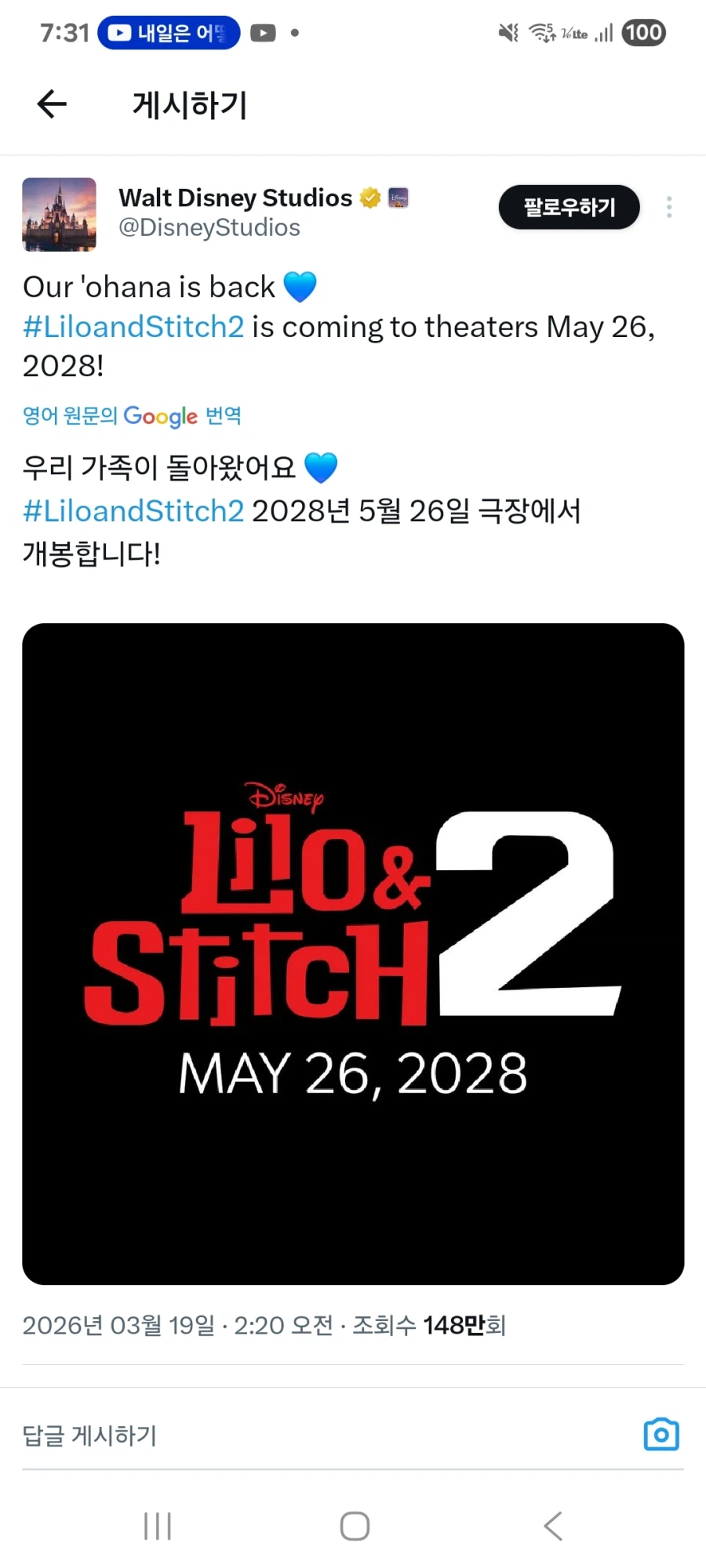Open the #LiloandStitch2 hashtag in Korean translation

click(133, 511)
